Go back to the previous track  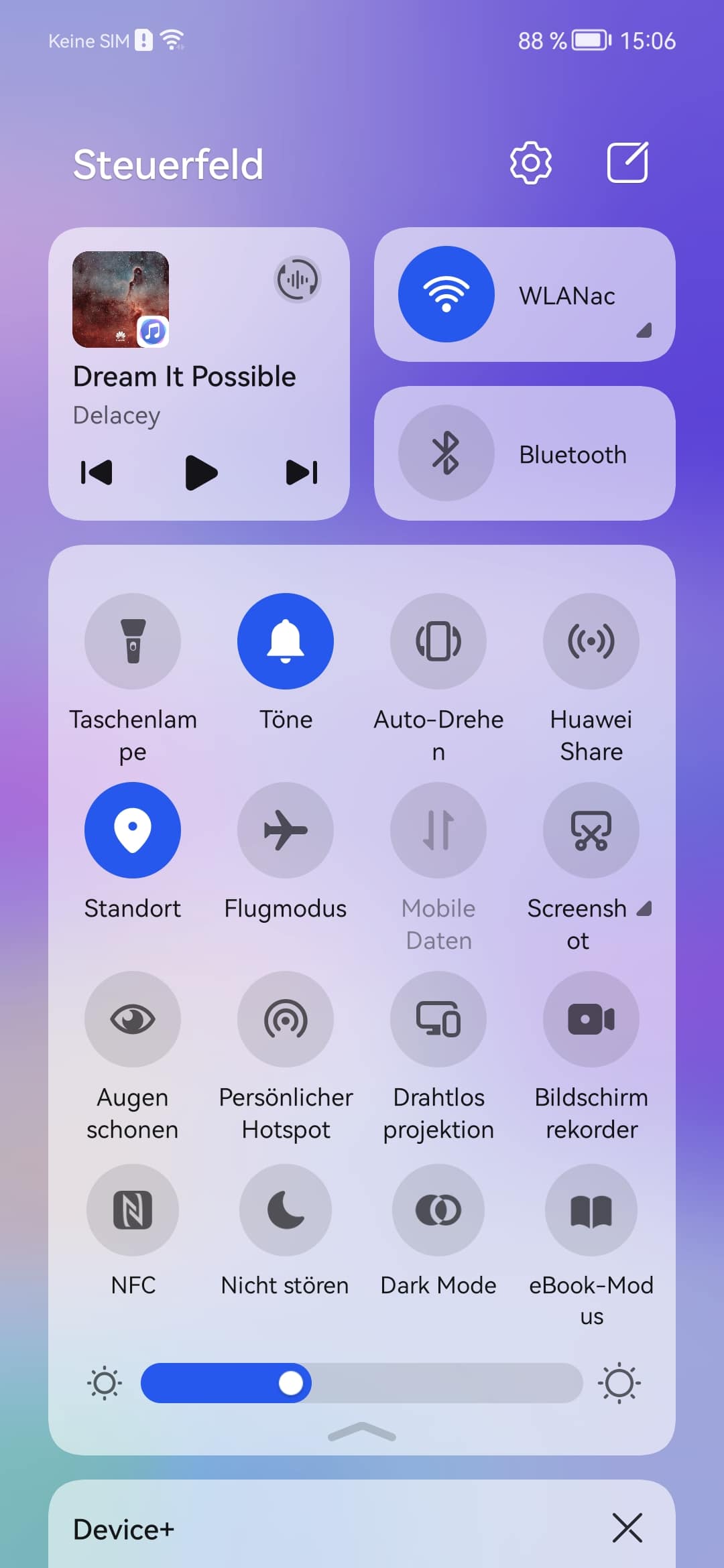tap(97, 472)
